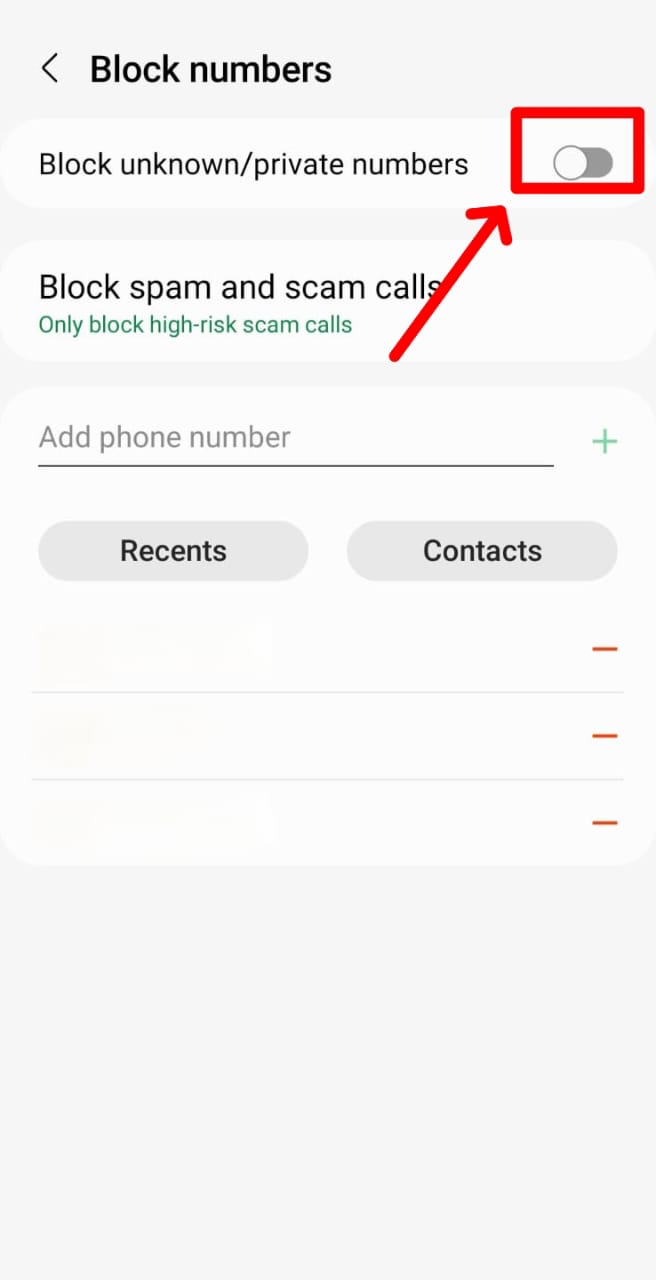Choose number from Contacts

(x=482, y=551)
